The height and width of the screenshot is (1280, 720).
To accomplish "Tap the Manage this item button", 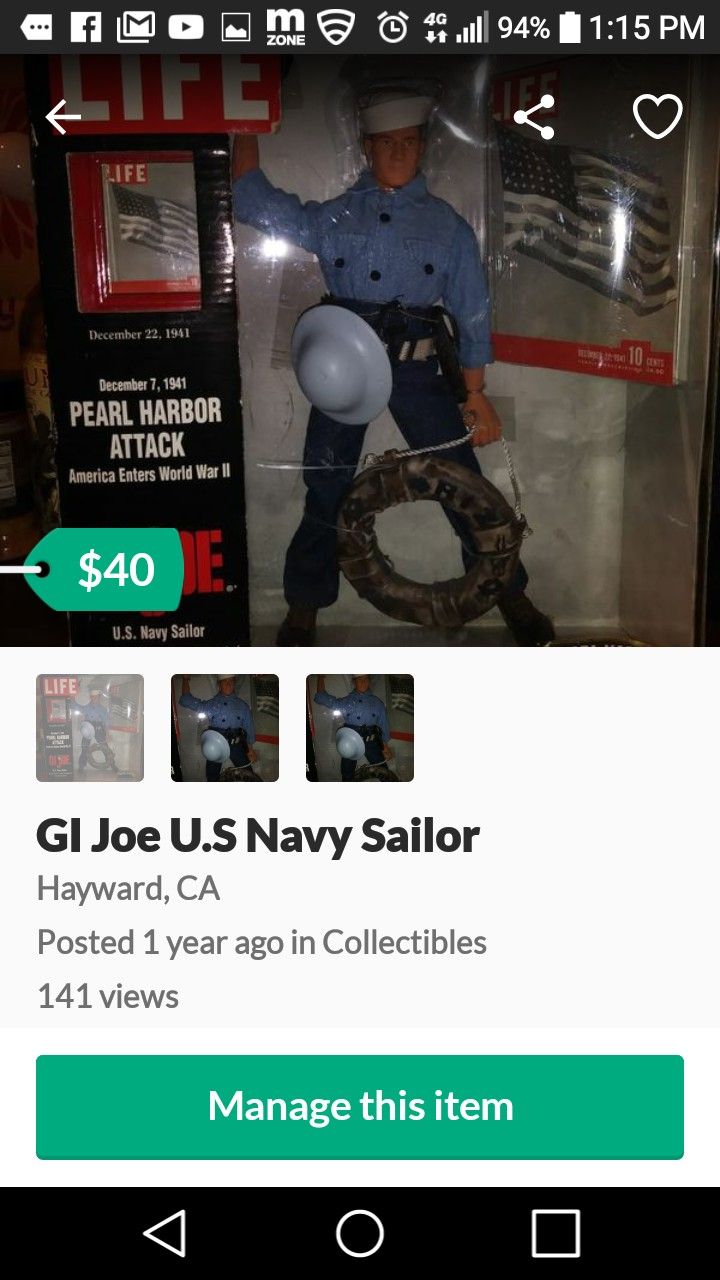I will (360, 1106).
